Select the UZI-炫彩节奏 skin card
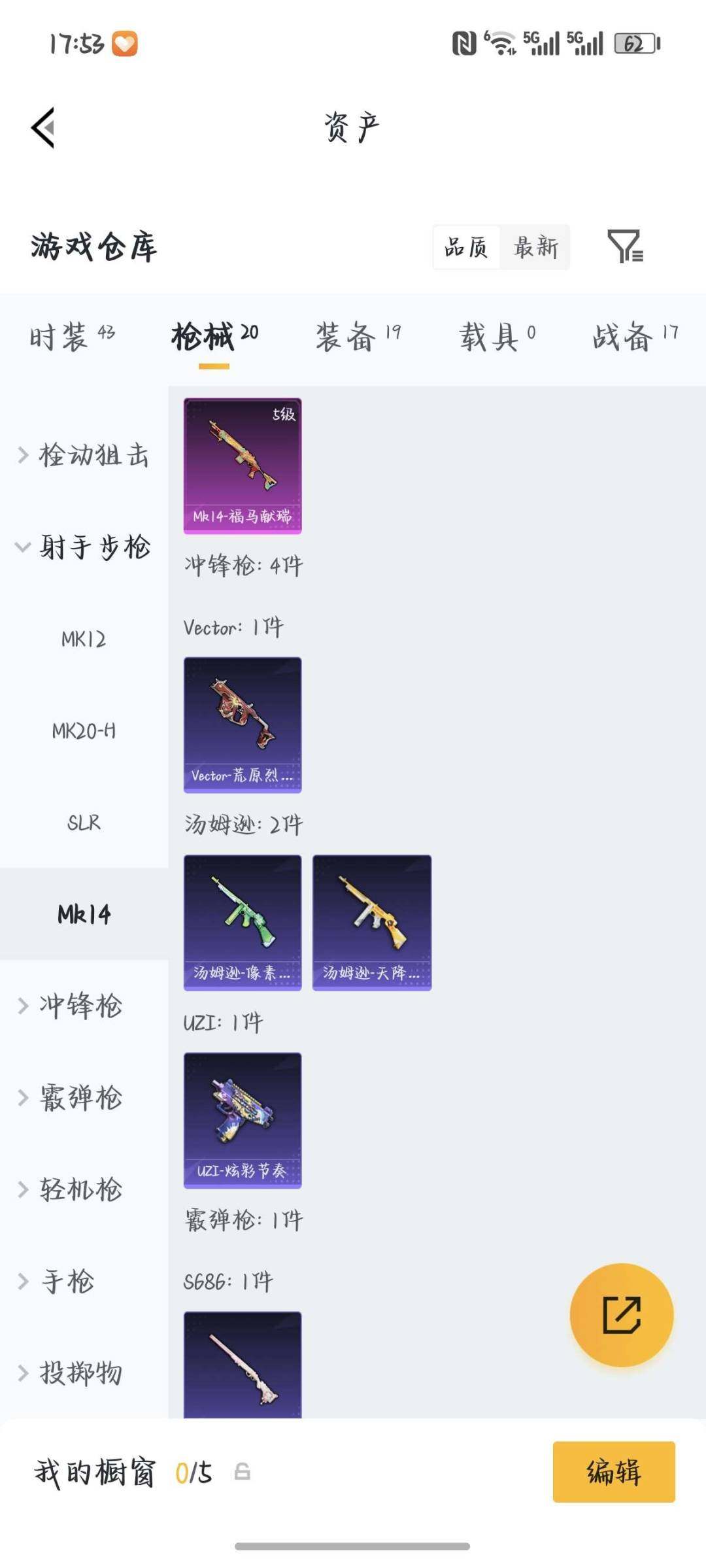The width and height of the screenshot is (706, 1568). point(242,1119)
